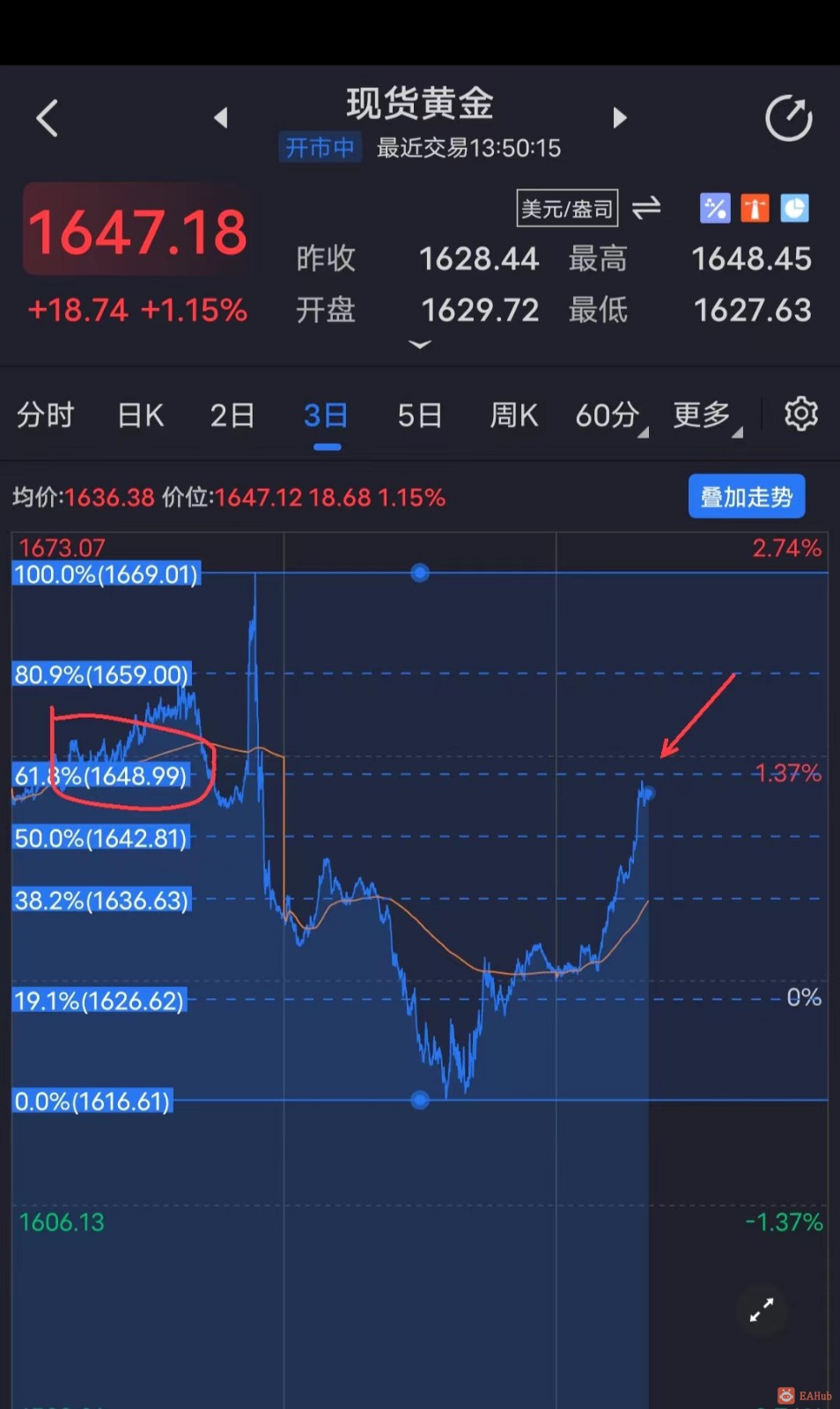This screenshot has width=840, height=1409.
Task: Switch to the previous instrument
Action: 221,117
